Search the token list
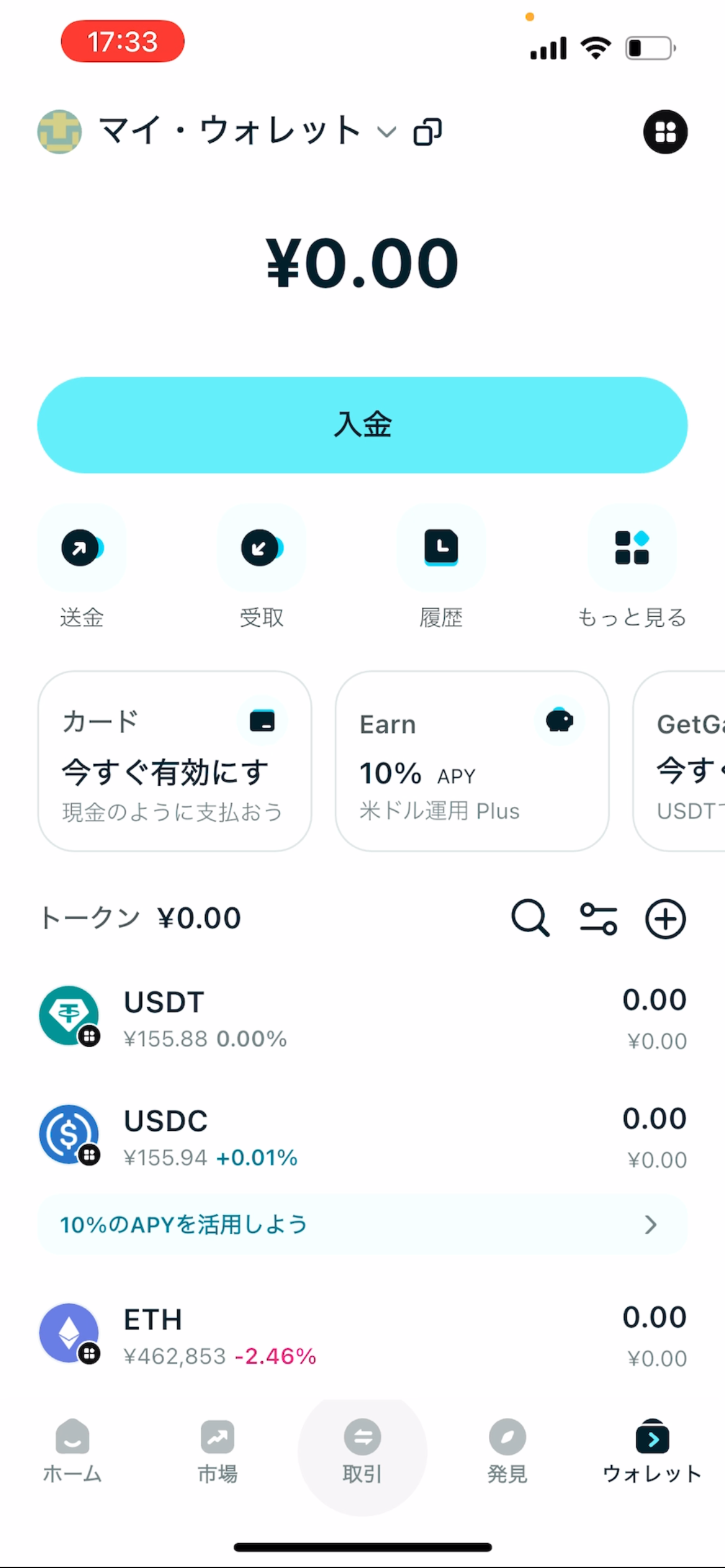 tap(530, 918)
